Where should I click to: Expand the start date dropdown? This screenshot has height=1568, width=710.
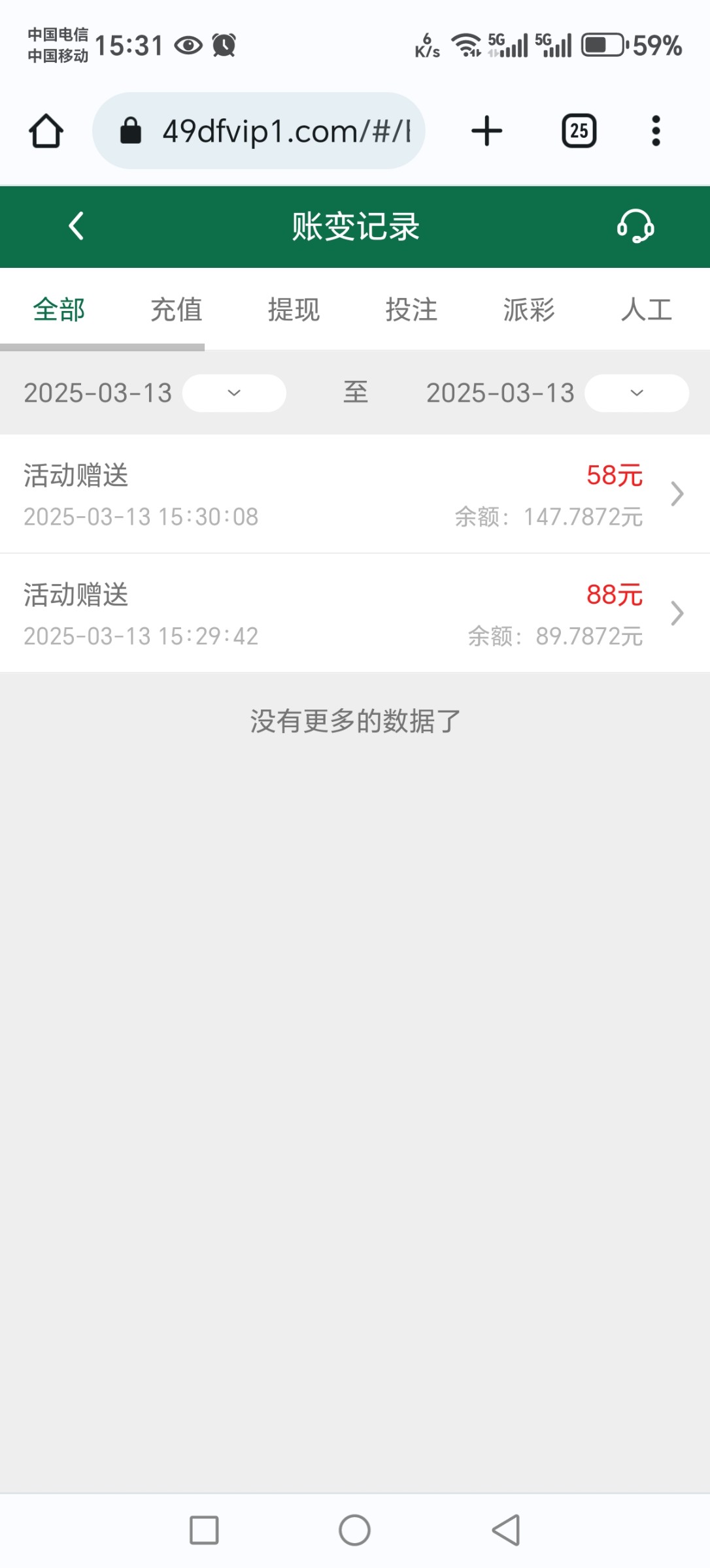tap(233, 393)
